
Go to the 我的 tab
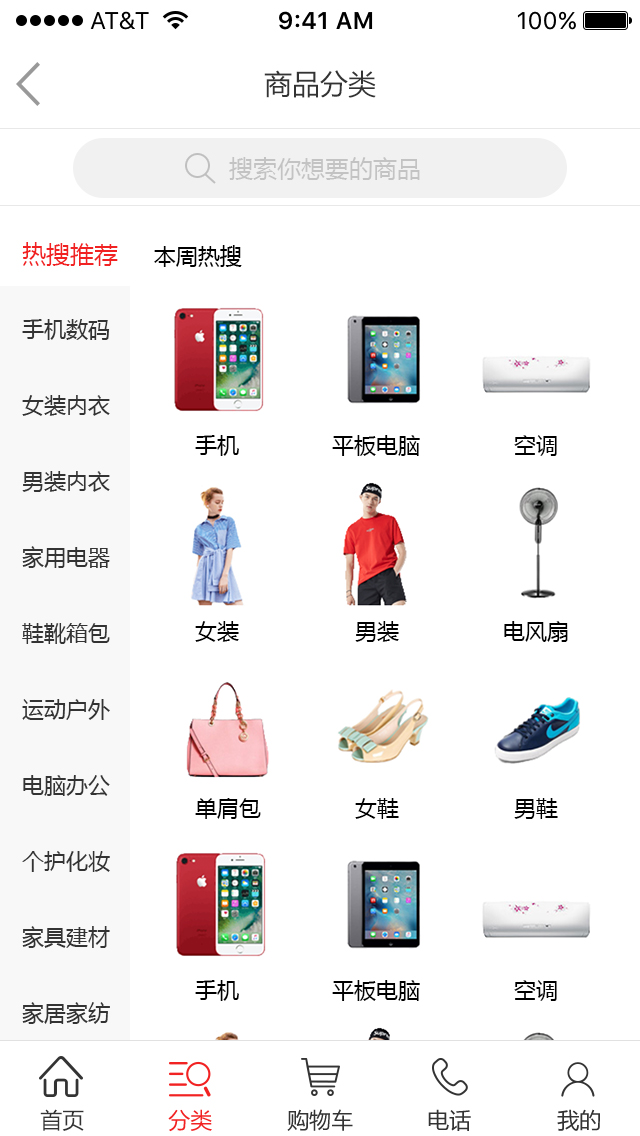tap(578, 1093)
